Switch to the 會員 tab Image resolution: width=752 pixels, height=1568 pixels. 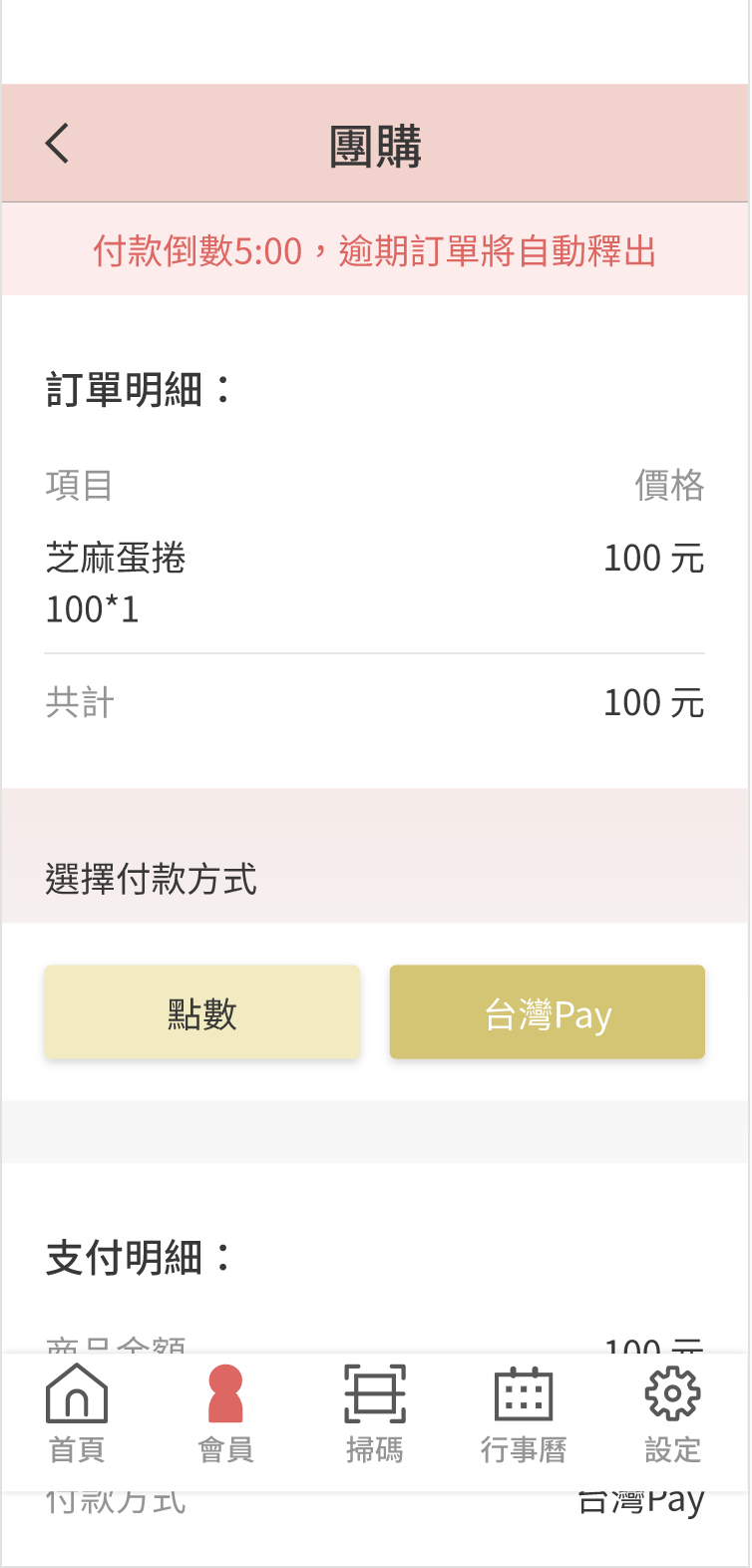[225, 1414]
